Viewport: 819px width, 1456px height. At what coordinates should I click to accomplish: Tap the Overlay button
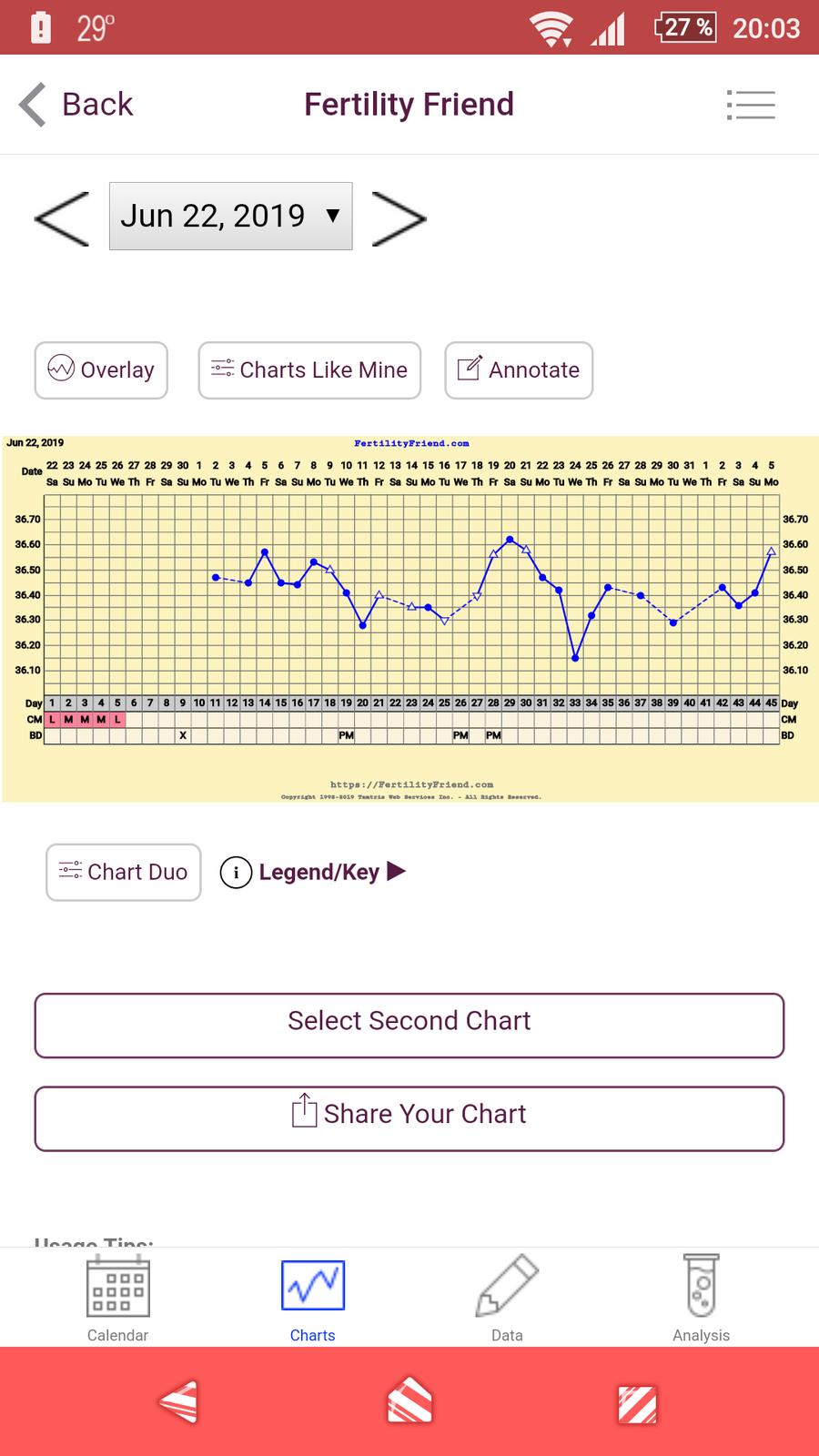(101, 370)
